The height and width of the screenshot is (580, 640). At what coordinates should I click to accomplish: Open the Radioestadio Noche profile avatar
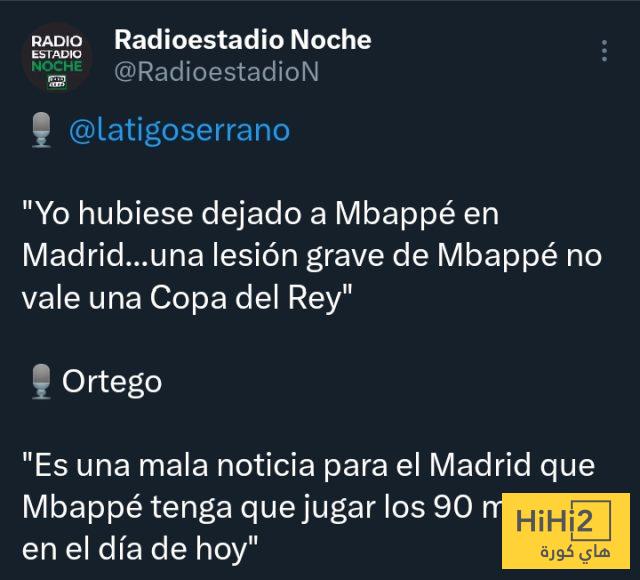[59, 59]
